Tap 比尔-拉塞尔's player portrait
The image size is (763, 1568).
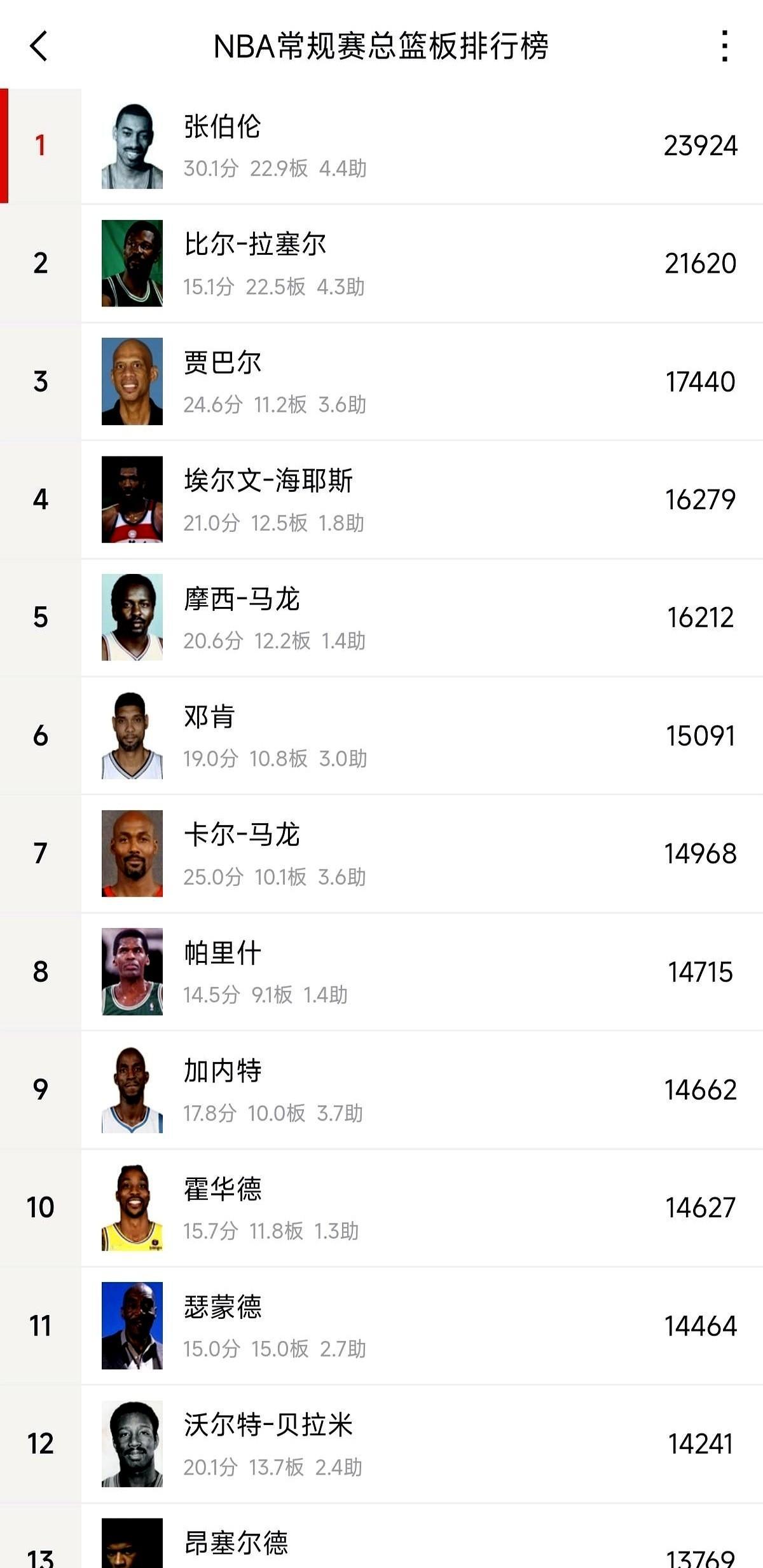(x=132, y=264)
